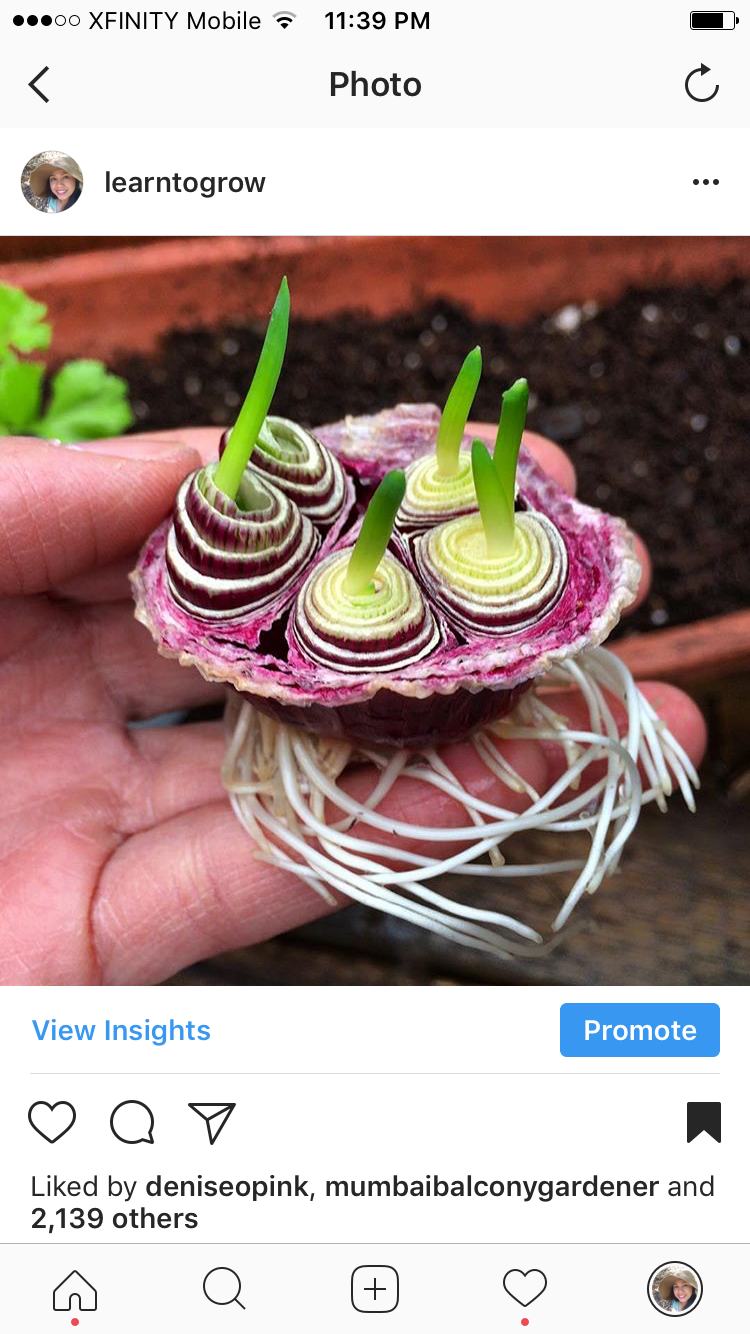Open the post's three-dot options menu
The image size is (750, 1334).
pos(705,182)
